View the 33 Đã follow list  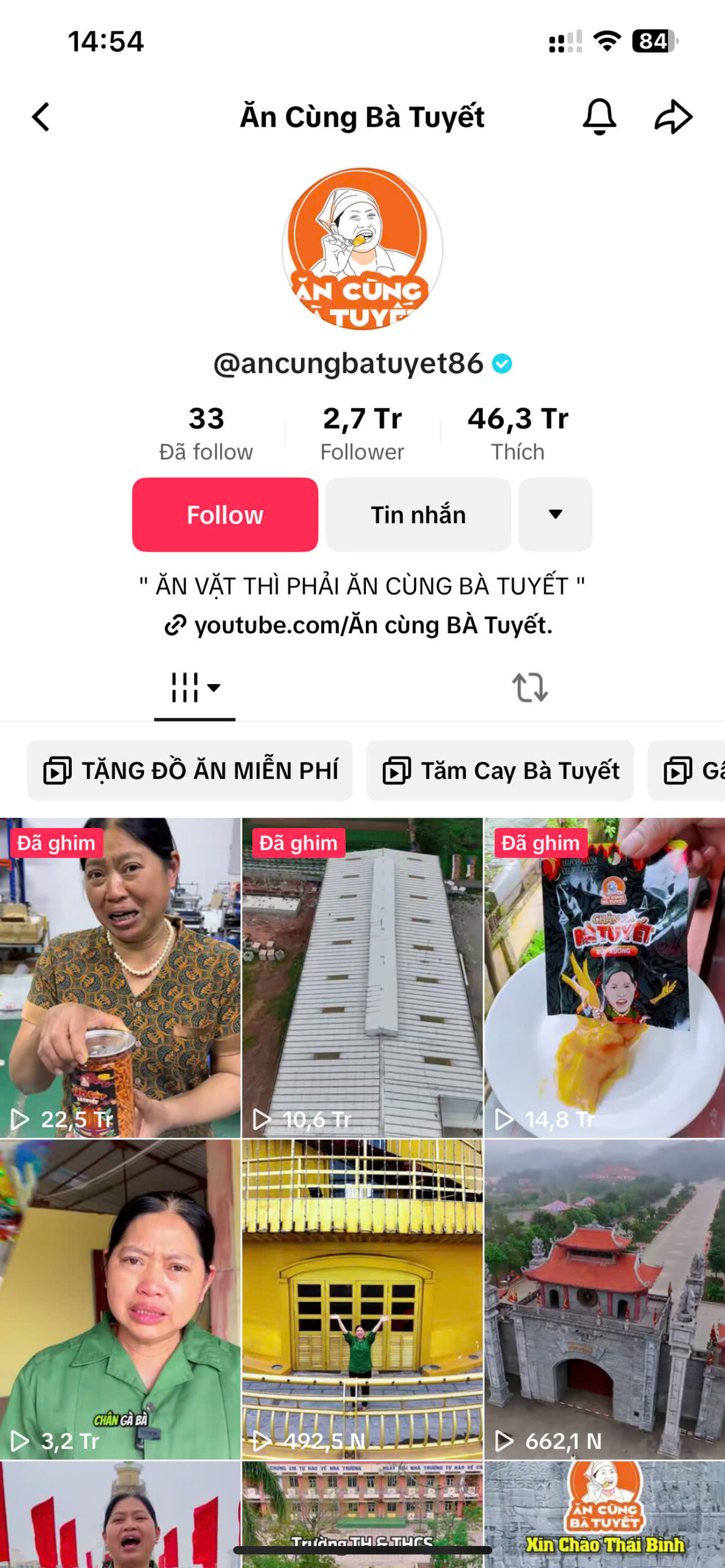[206, 432]
